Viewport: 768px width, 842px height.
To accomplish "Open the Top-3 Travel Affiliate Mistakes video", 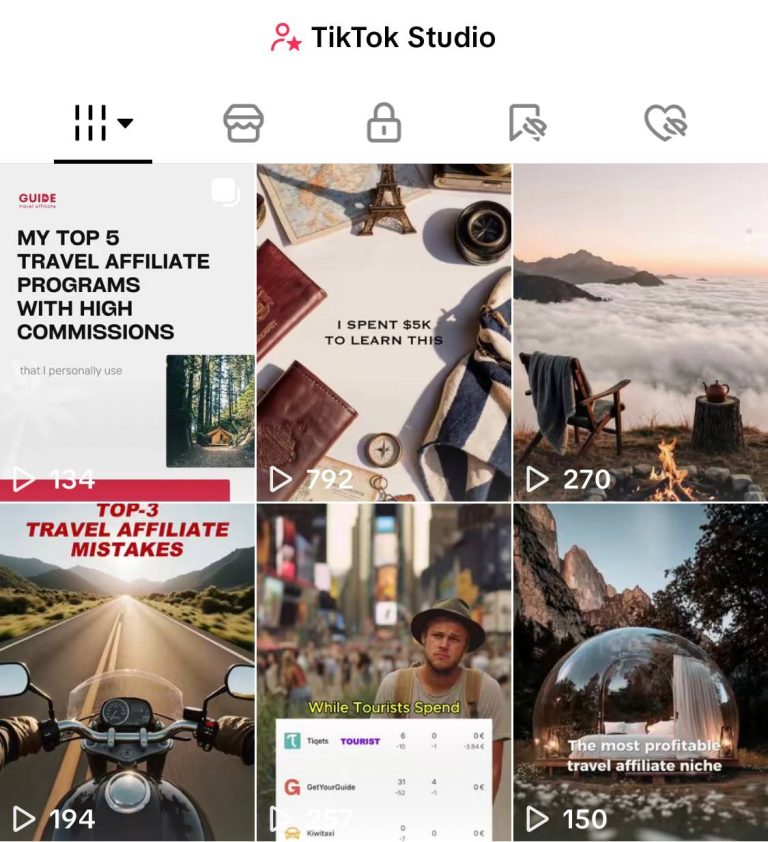I will (x=127, y=672).
